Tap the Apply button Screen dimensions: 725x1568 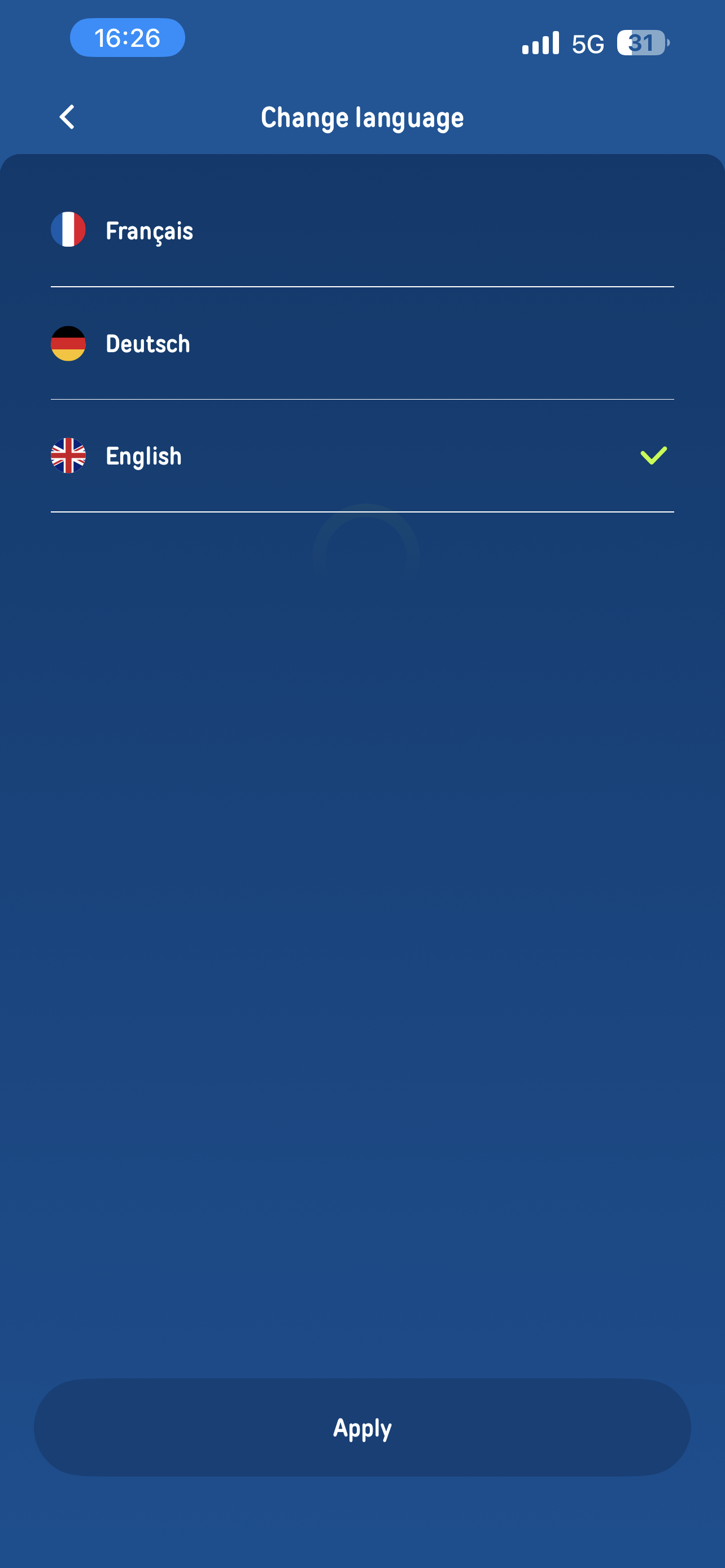click(362, 1427)
